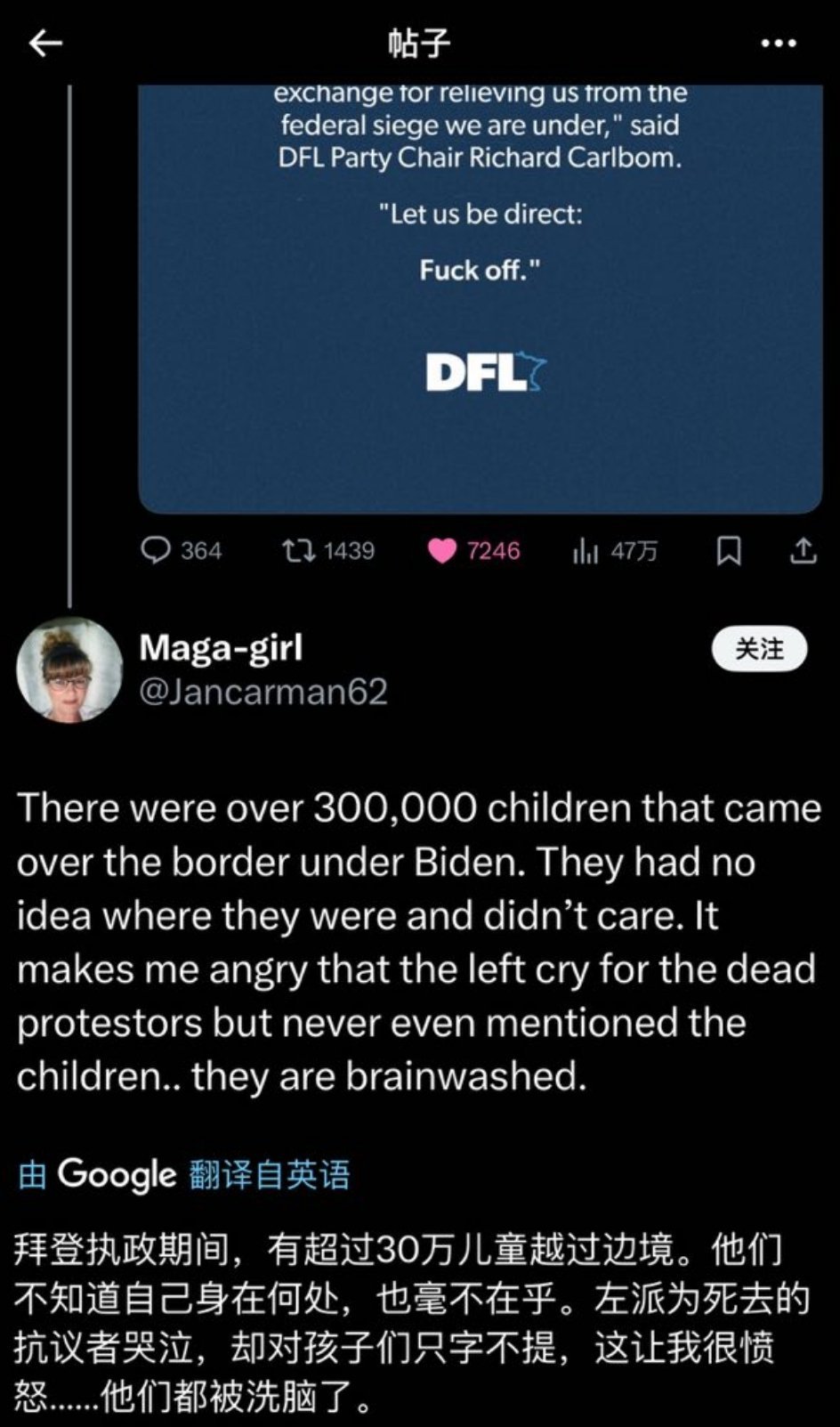The height and width of the screenshot is (1427, 840).
Task: Open the @Jancarman62 handle
Action: [263, 692]
